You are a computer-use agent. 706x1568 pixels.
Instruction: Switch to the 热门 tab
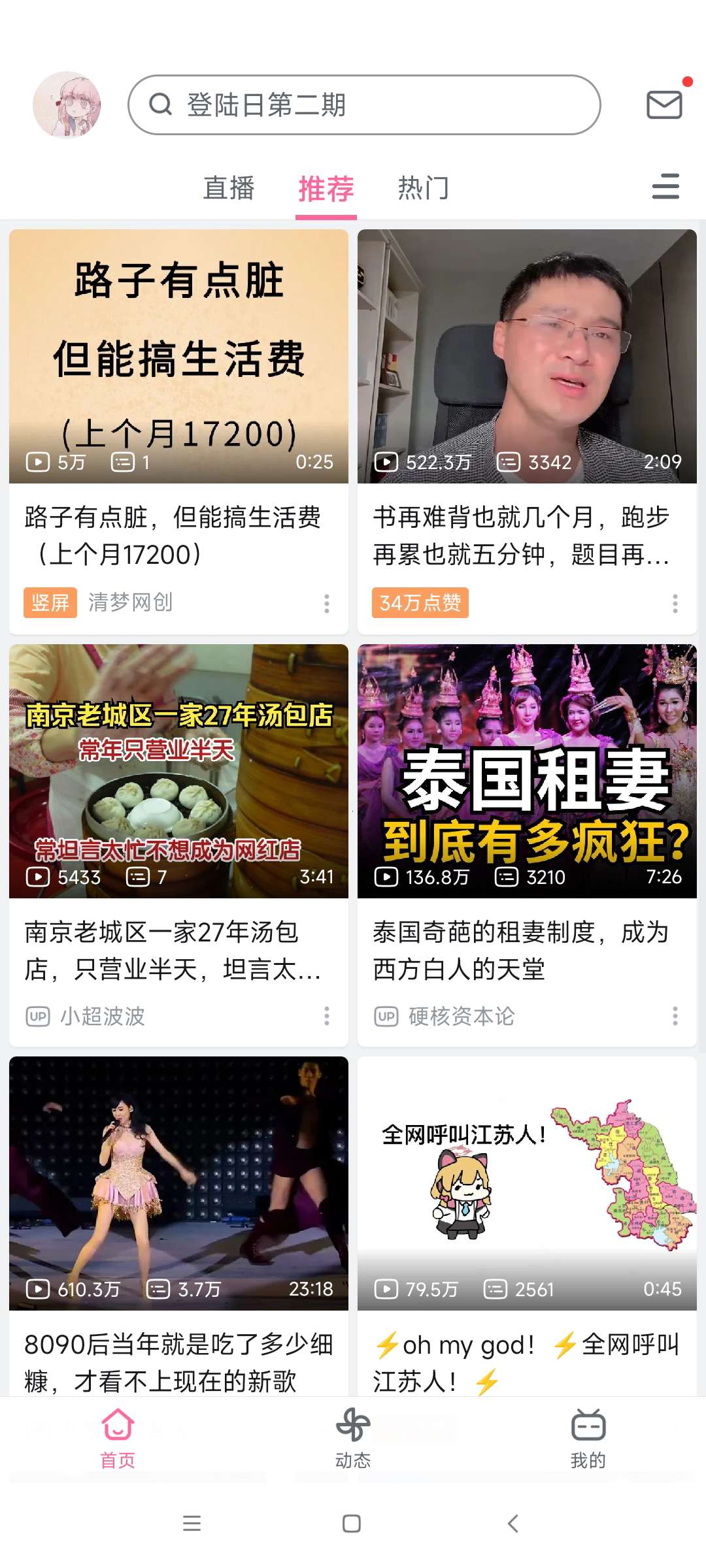pyautogui.click(x=423, y=188)
